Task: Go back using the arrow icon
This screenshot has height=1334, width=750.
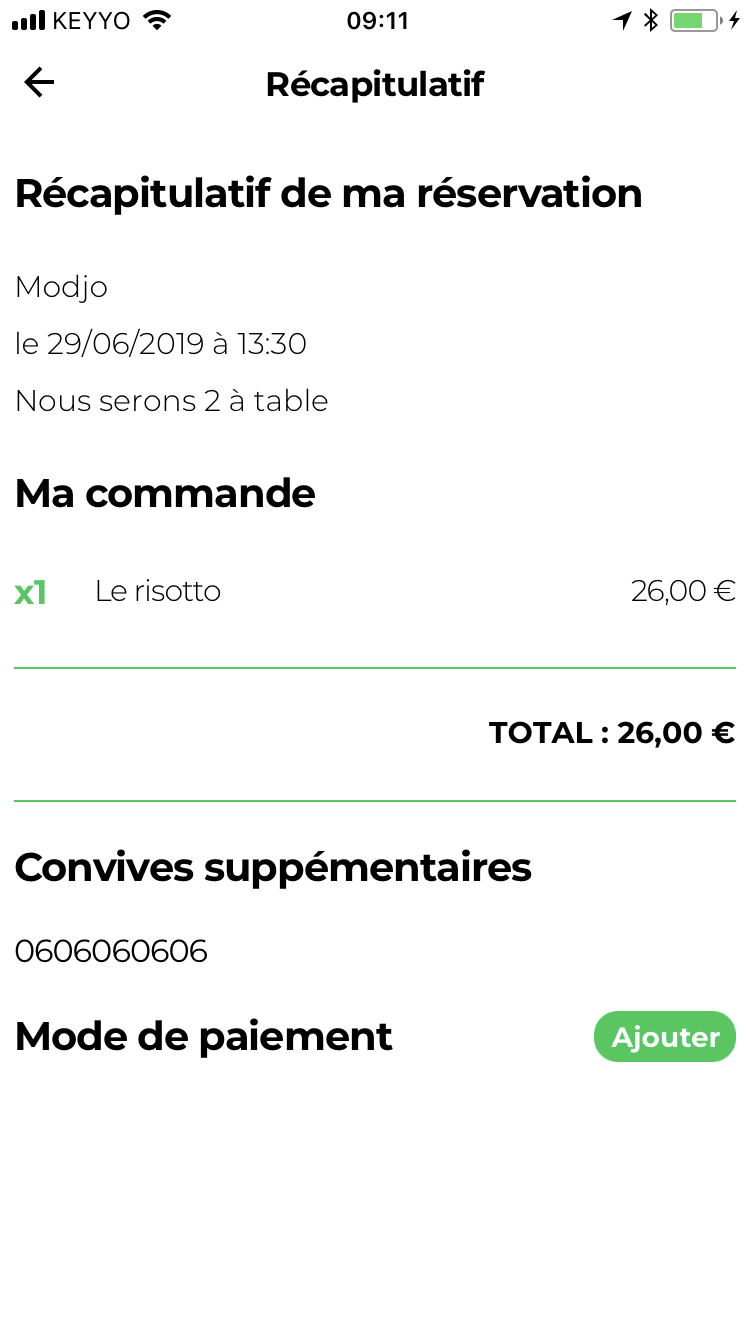Action: pos(39,83)
